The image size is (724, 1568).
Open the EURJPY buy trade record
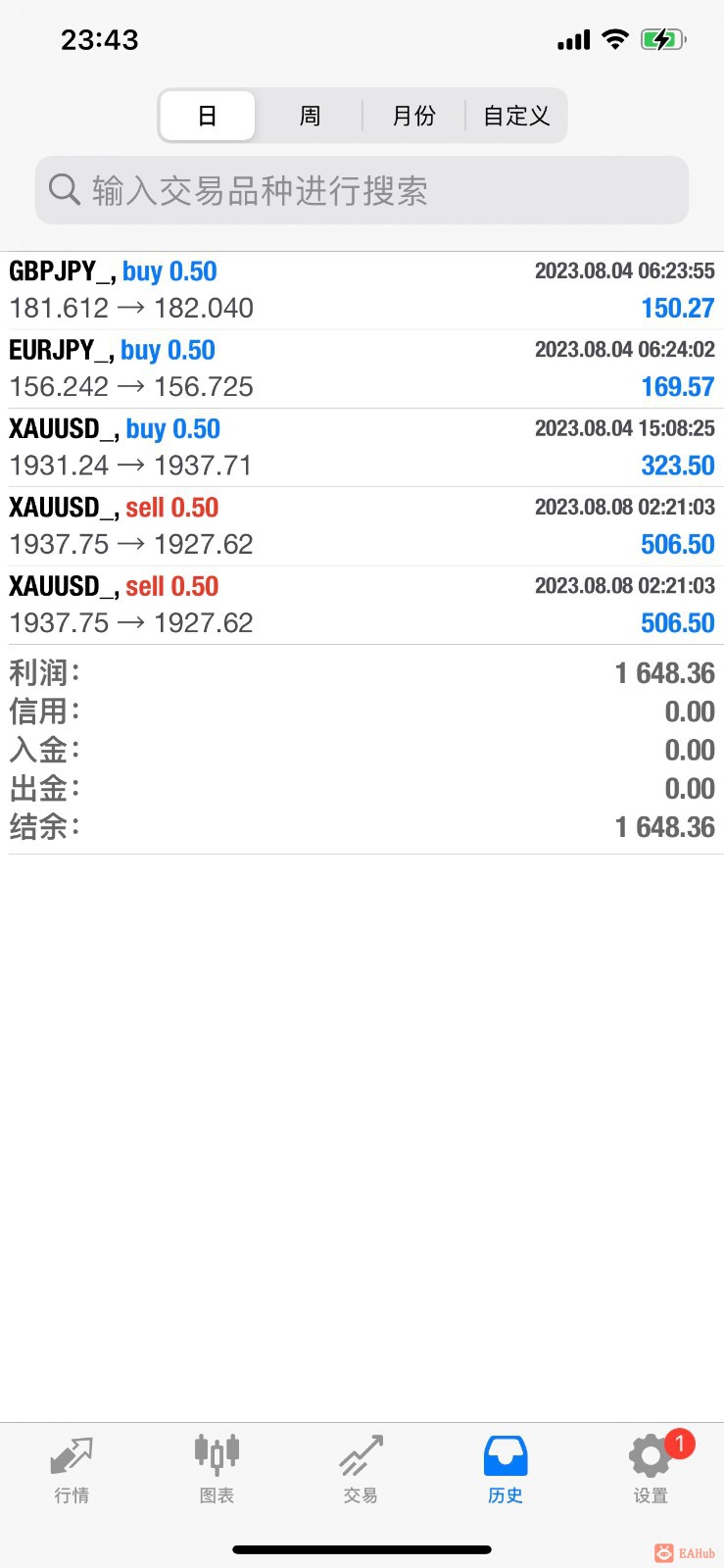coord(362,367)
